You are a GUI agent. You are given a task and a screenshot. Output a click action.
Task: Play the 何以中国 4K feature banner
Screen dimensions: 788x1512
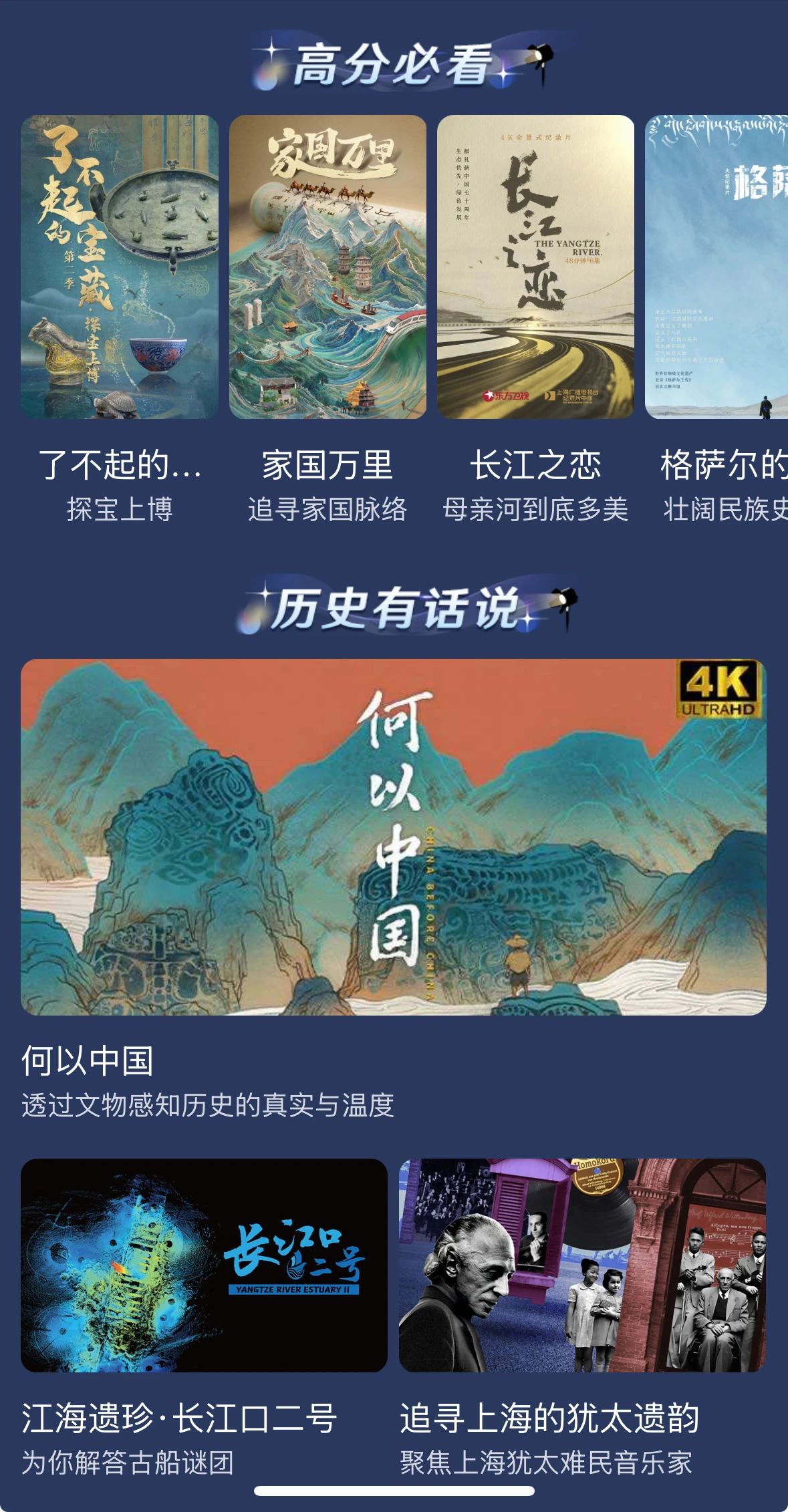click(393, 837)
